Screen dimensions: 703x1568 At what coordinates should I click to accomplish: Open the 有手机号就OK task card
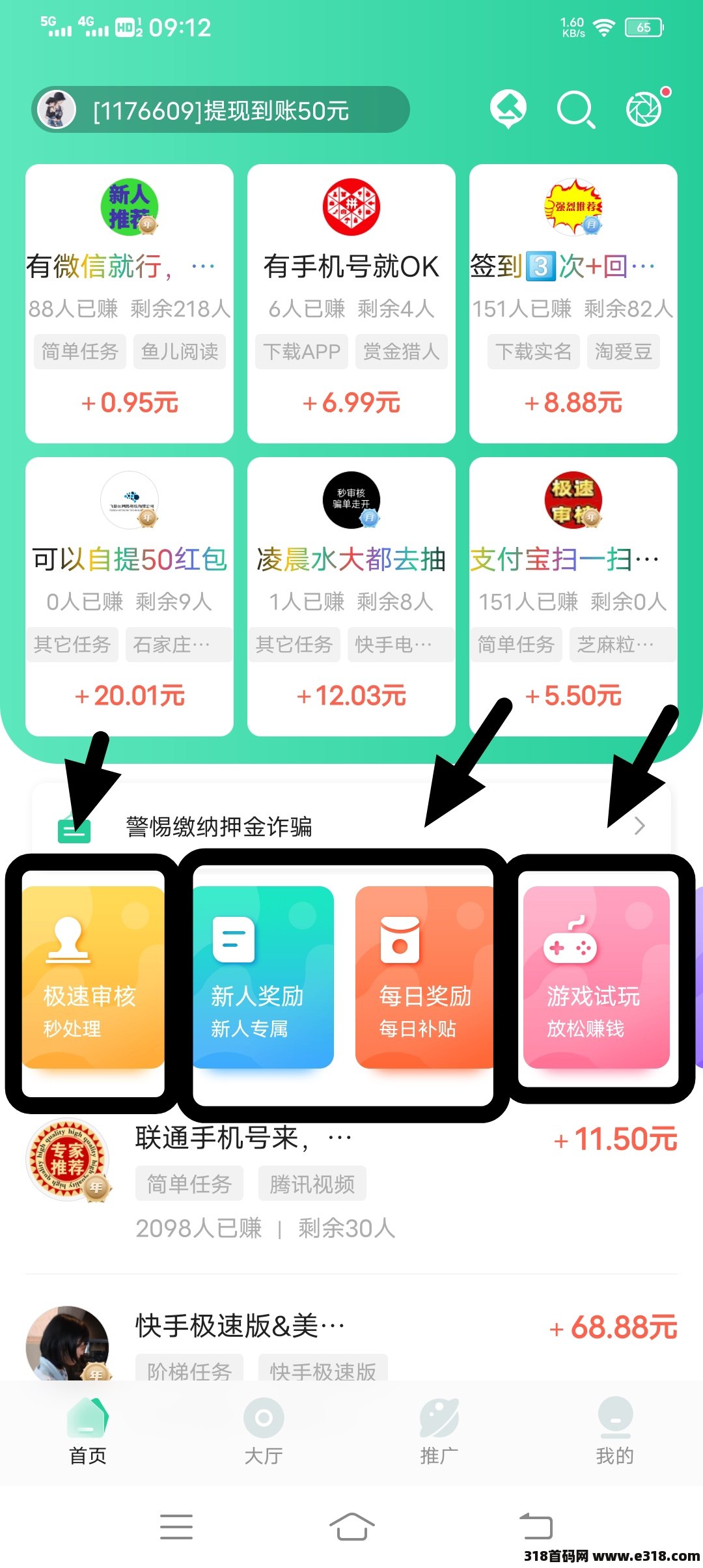tap(351, 303)
